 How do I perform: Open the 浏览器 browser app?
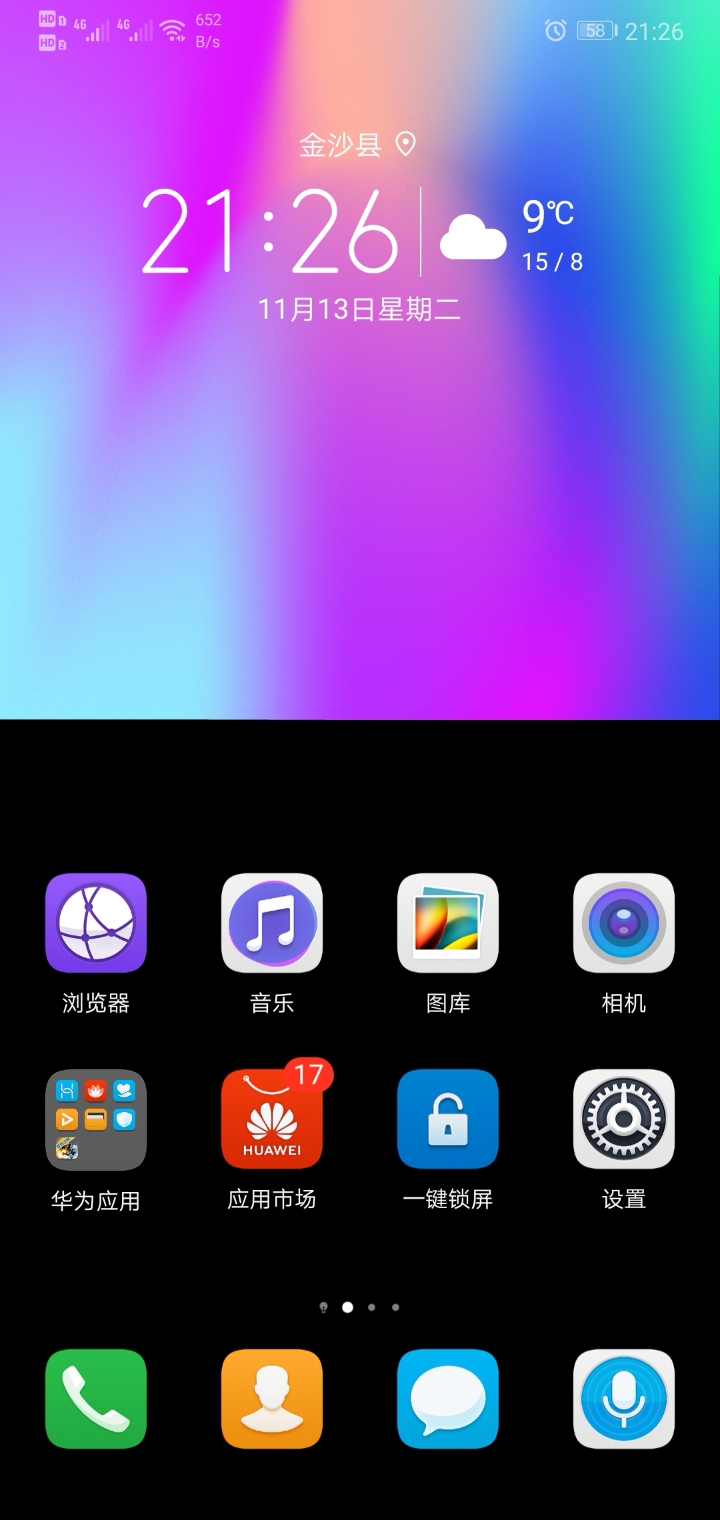[96, 923]
